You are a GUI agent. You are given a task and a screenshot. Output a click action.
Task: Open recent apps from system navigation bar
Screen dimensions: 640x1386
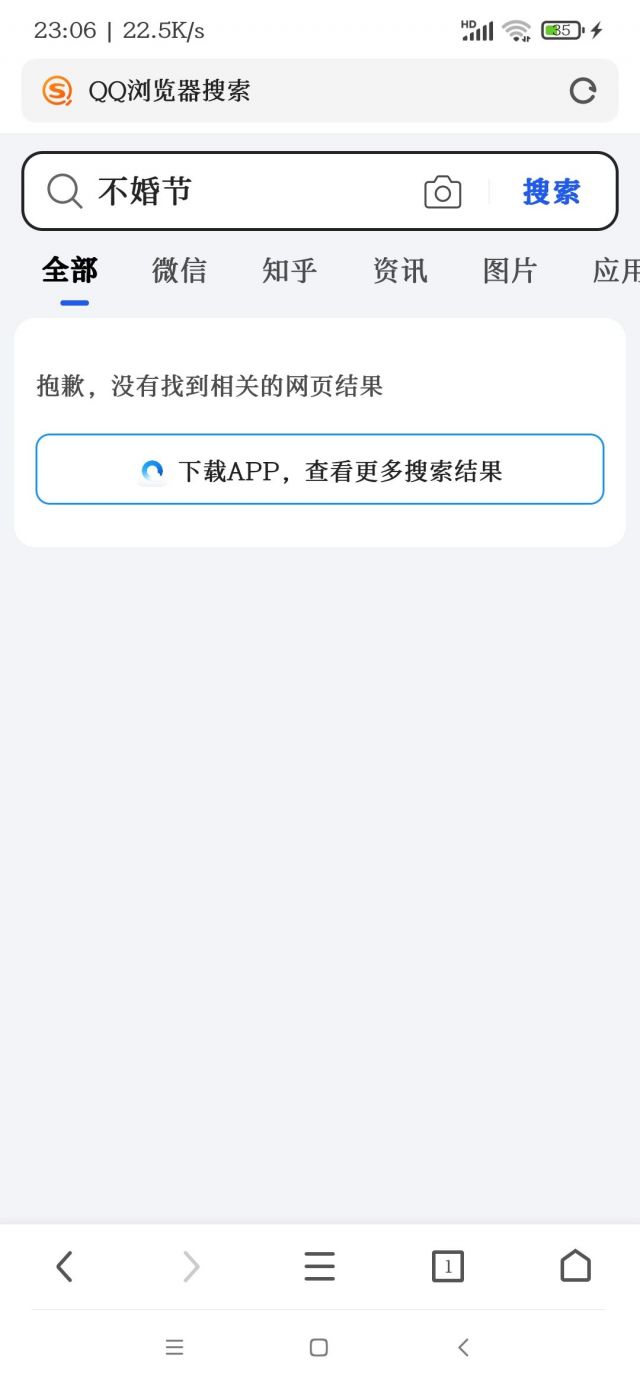pos(174,1348)
